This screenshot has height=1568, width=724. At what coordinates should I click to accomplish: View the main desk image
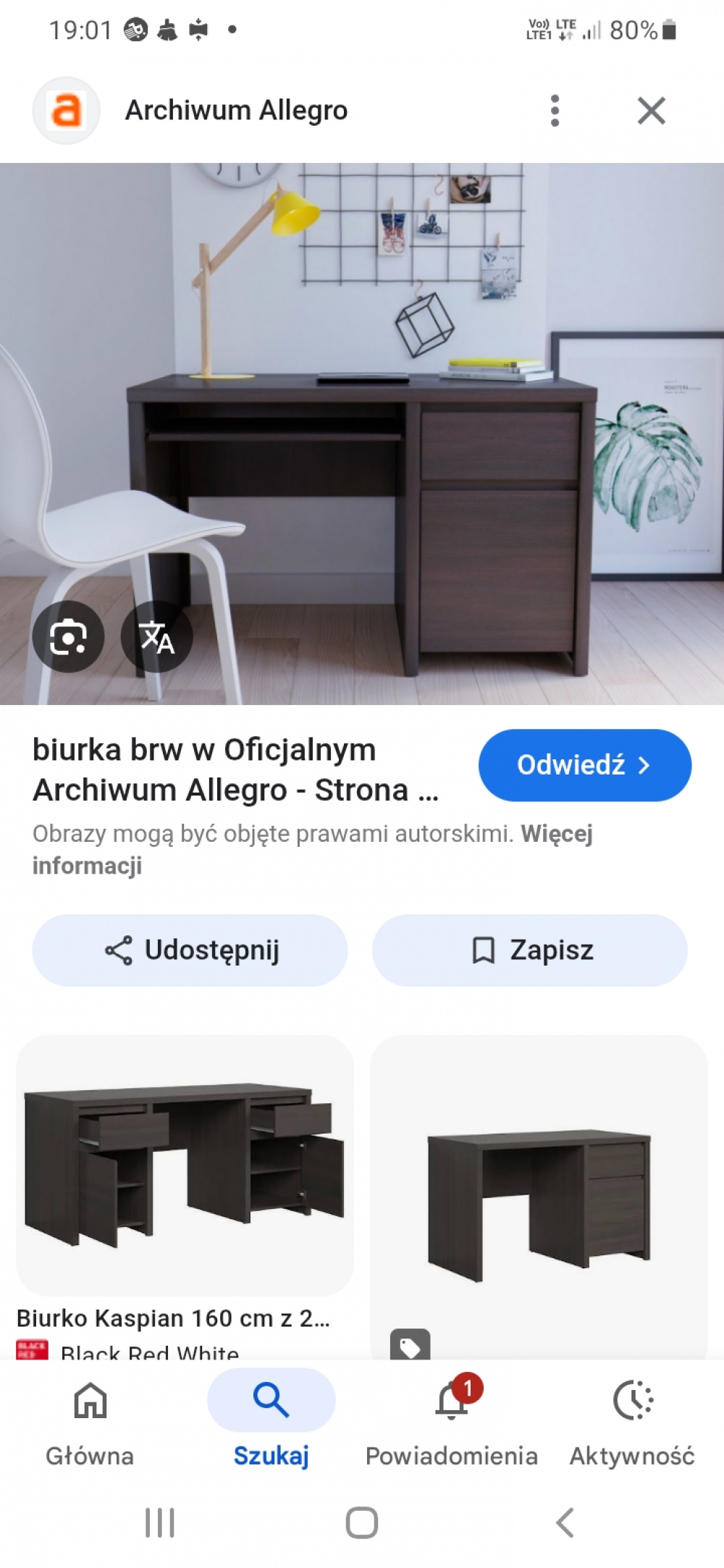pos(362,433)
